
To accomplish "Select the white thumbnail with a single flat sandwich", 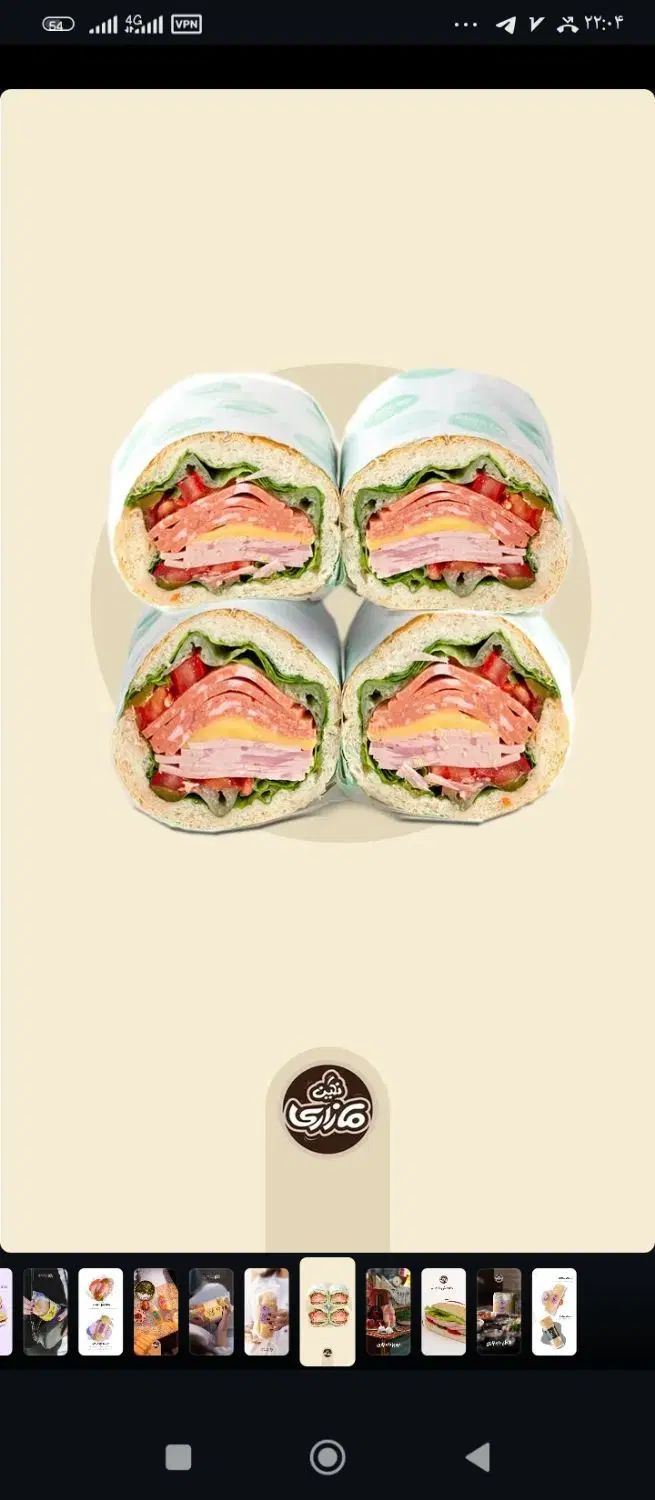I will pos(443,1311).
